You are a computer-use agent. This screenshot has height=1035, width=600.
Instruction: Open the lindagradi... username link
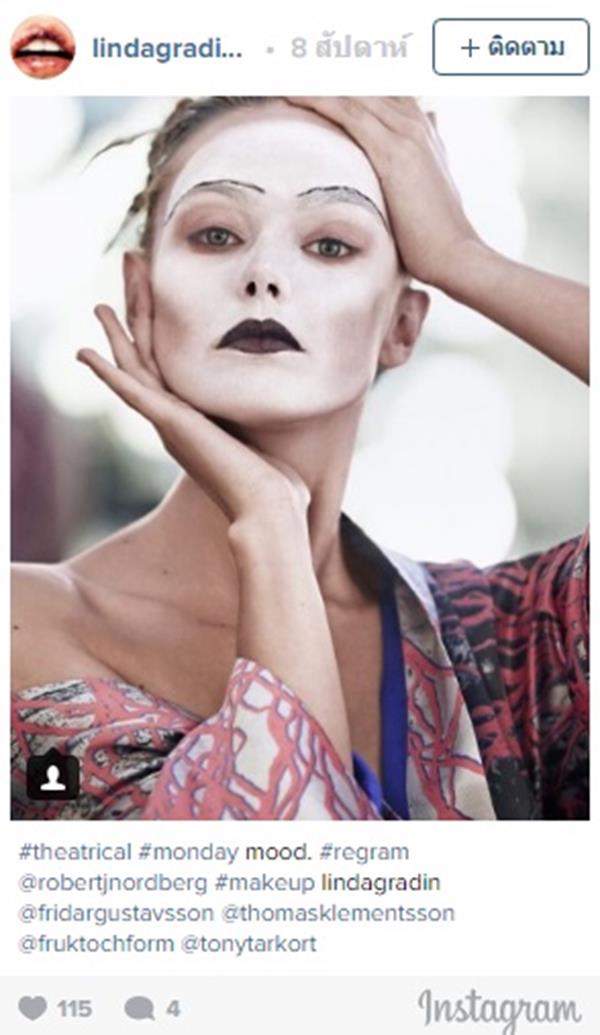click(167, 48)
